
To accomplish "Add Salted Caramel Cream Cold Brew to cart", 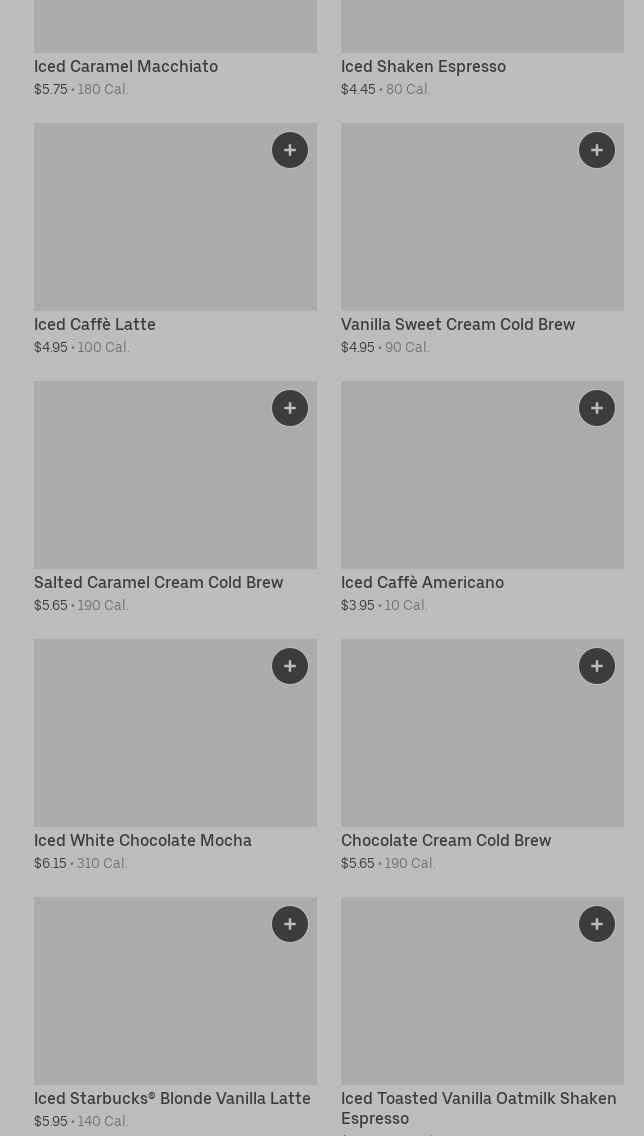I will 290,408.
